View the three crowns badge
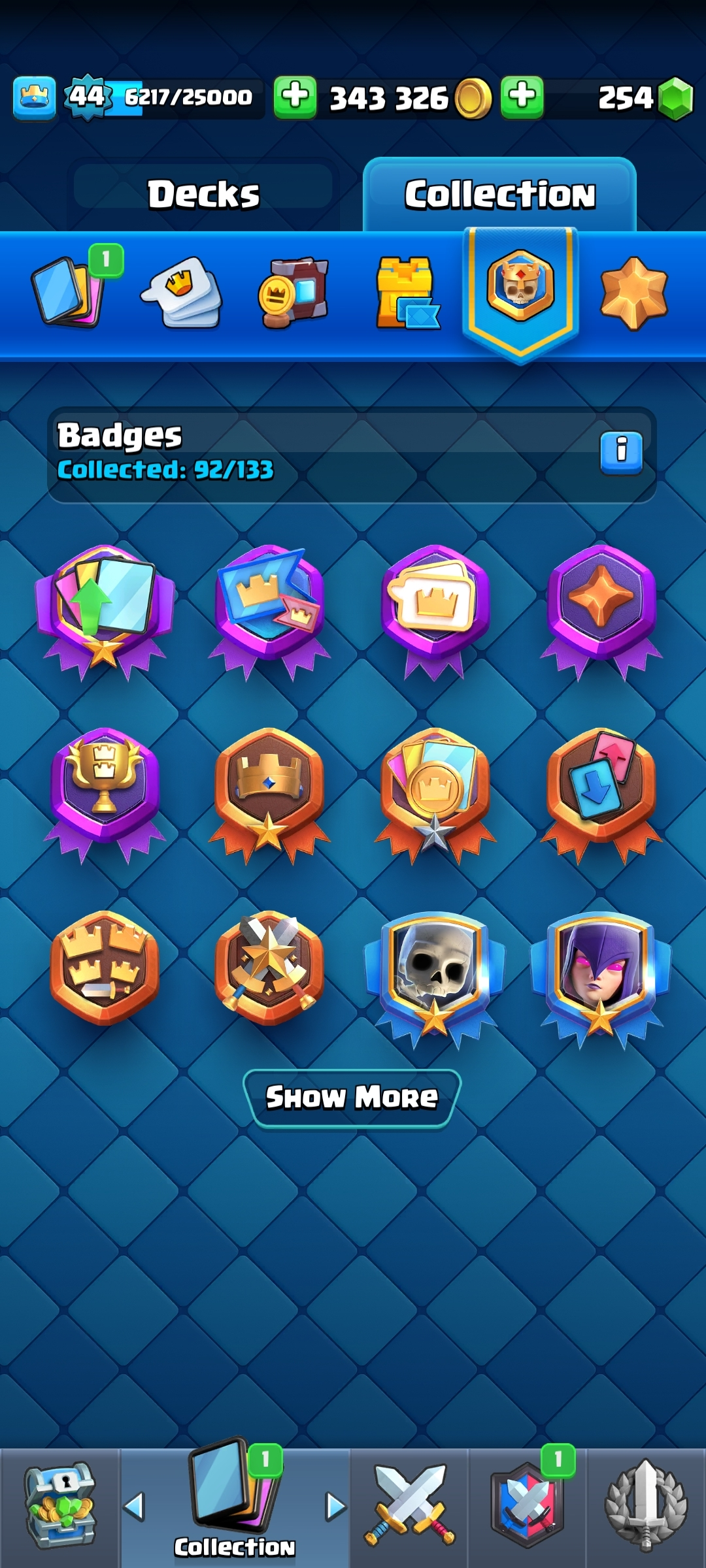 coord(105,967)
